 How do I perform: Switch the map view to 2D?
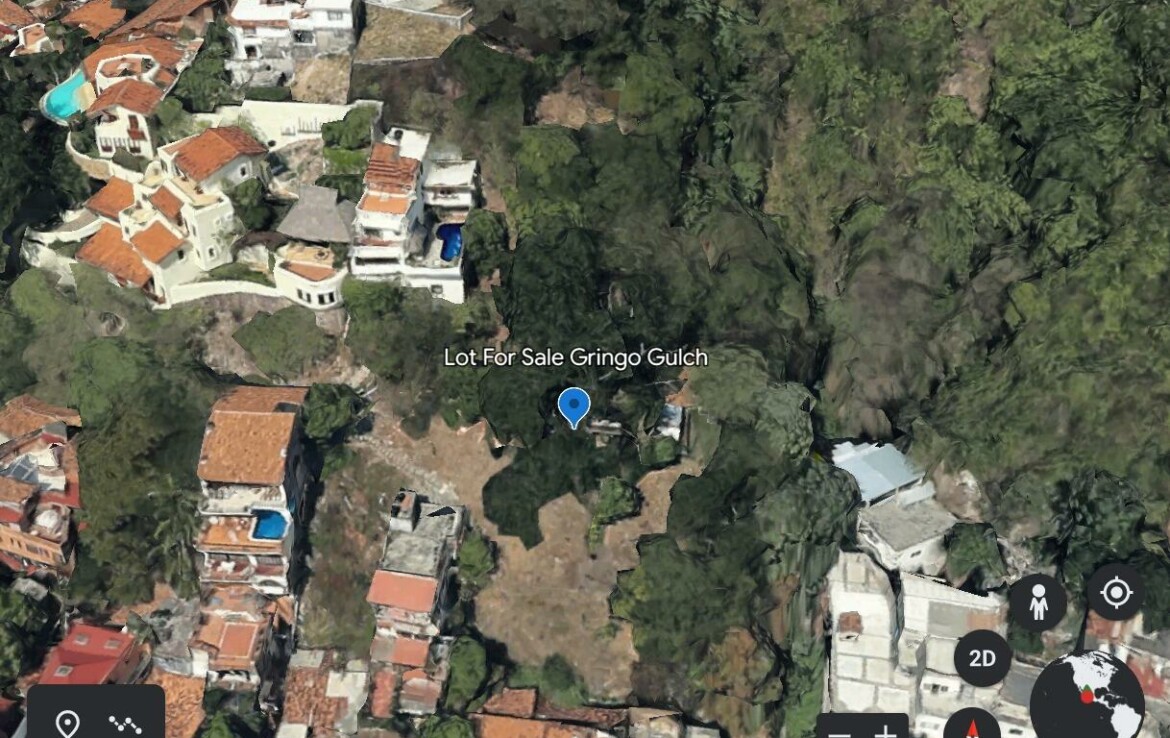tap(982, 658)
